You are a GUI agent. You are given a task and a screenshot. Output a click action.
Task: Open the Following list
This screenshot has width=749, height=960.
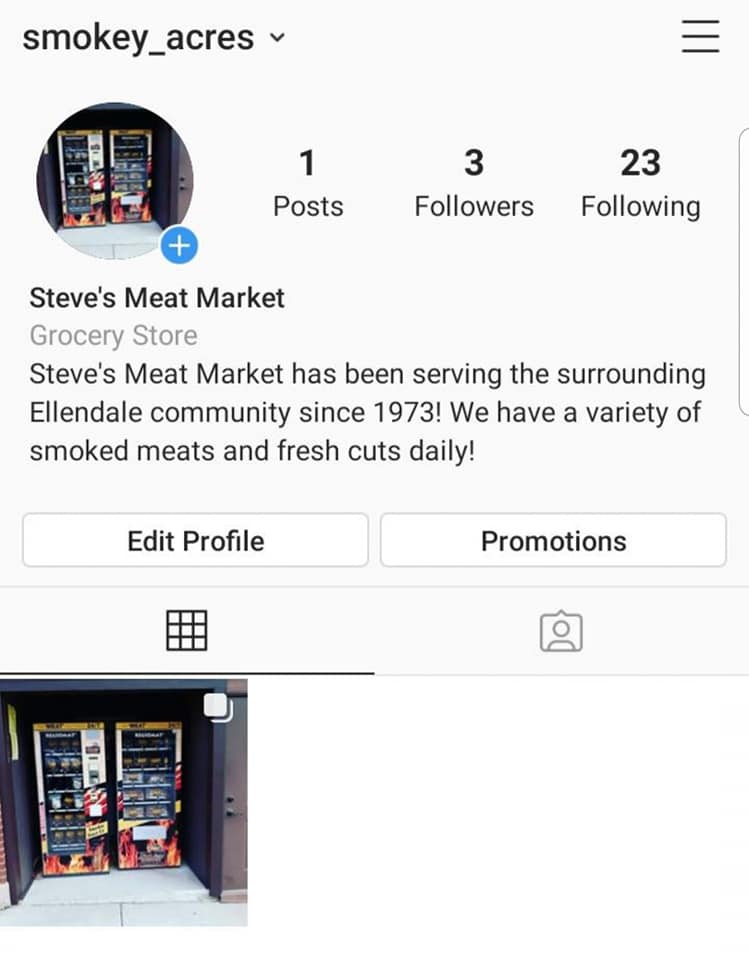640,182
